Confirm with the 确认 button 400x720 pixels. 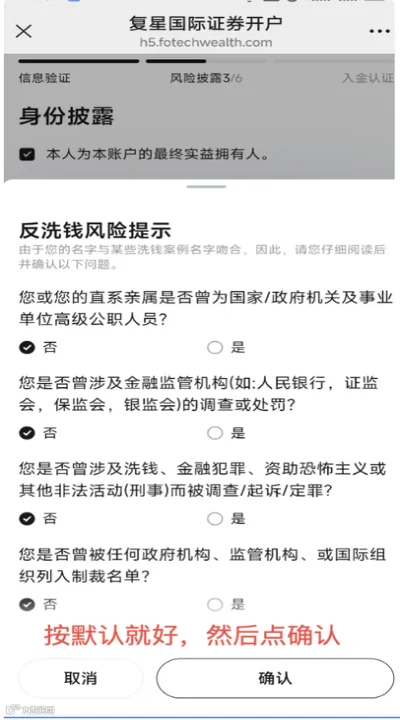(x=275, y=678)
